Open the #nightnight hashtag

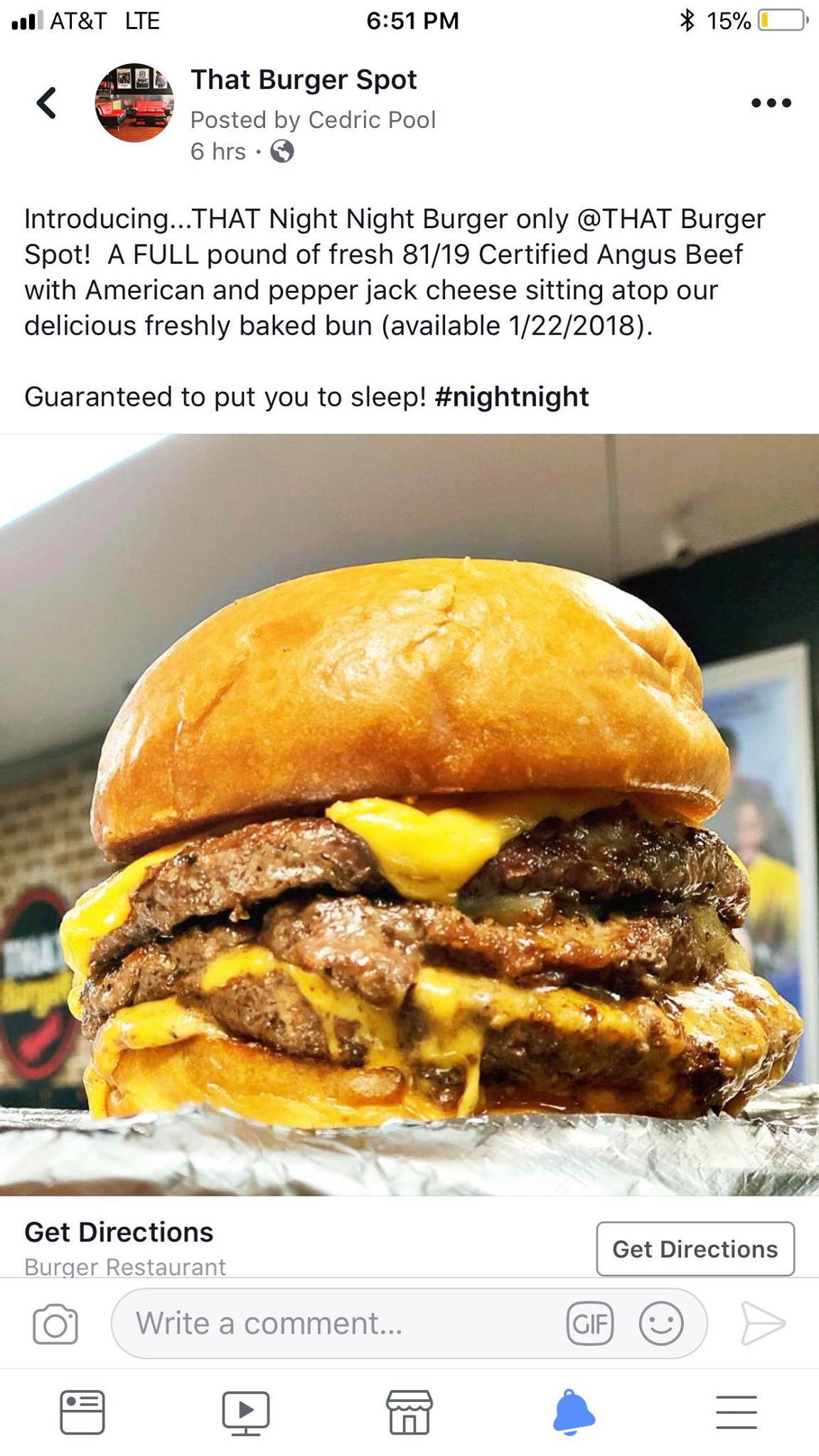511,397
